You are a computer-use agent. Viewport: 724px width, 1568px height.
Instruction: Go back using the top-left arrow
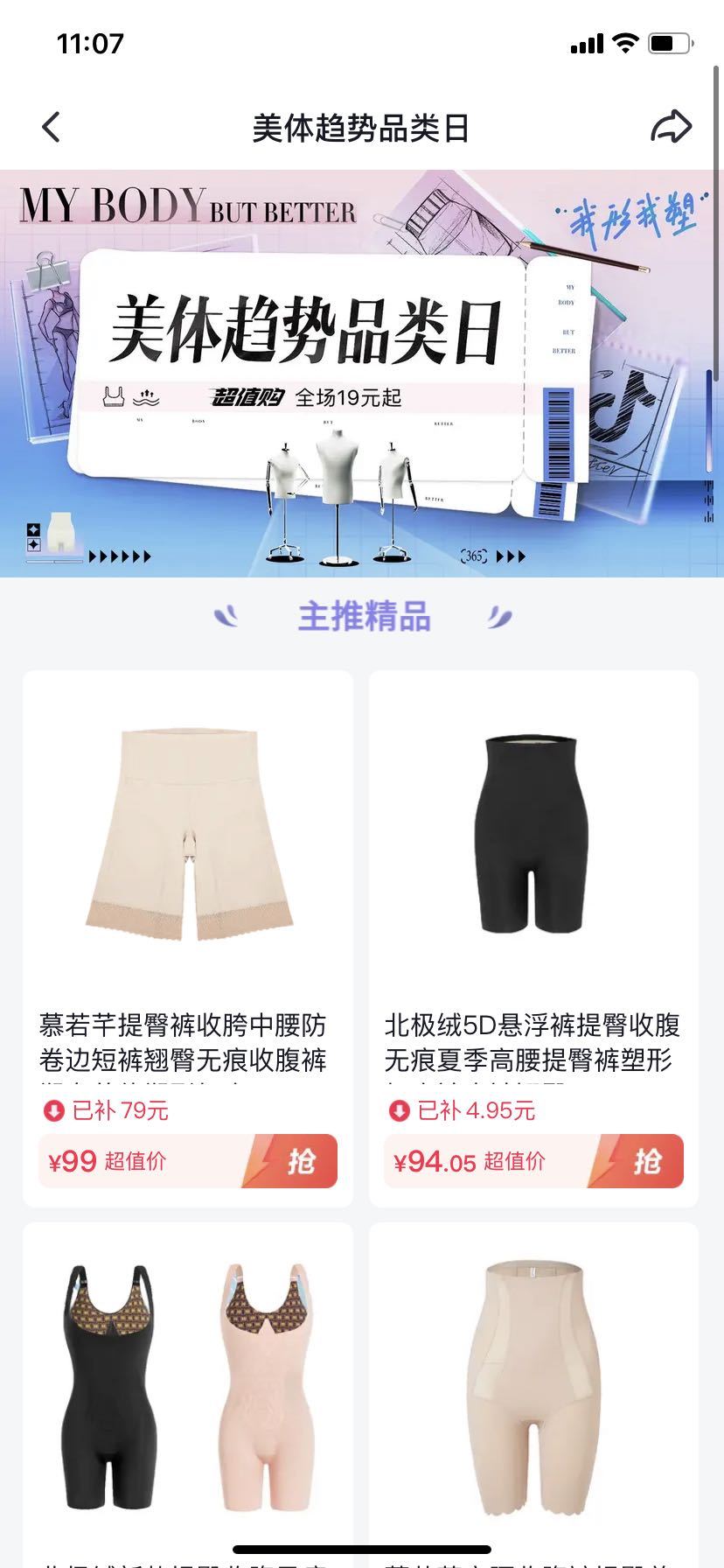click(x=52, y=128)
